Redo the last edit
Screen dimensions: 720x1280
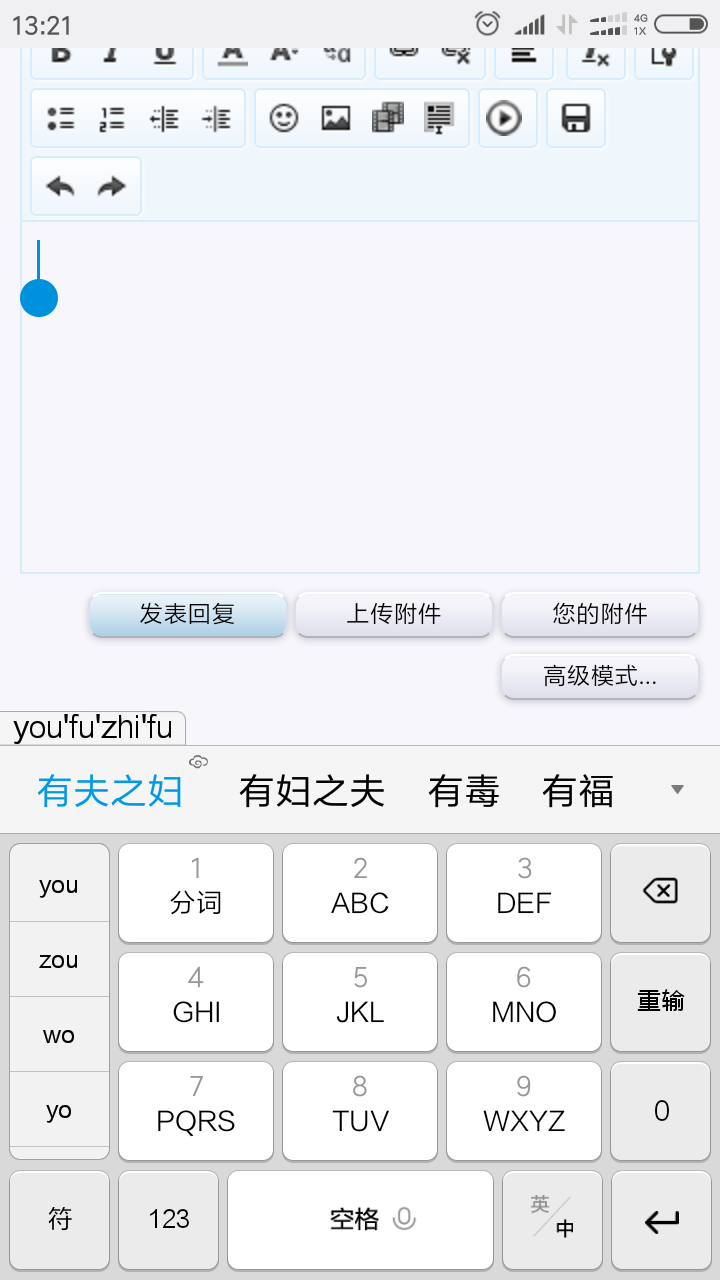(x=110, y=185)
